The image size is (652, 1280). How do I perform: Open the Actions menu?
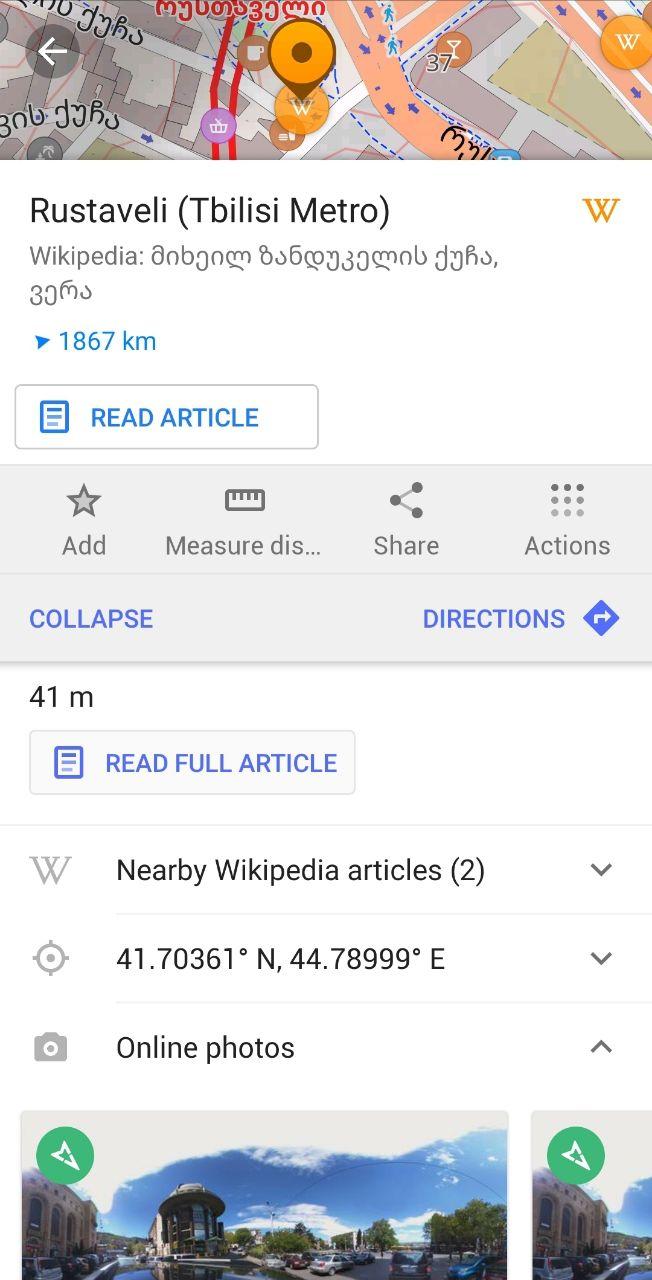pos(567,520)
